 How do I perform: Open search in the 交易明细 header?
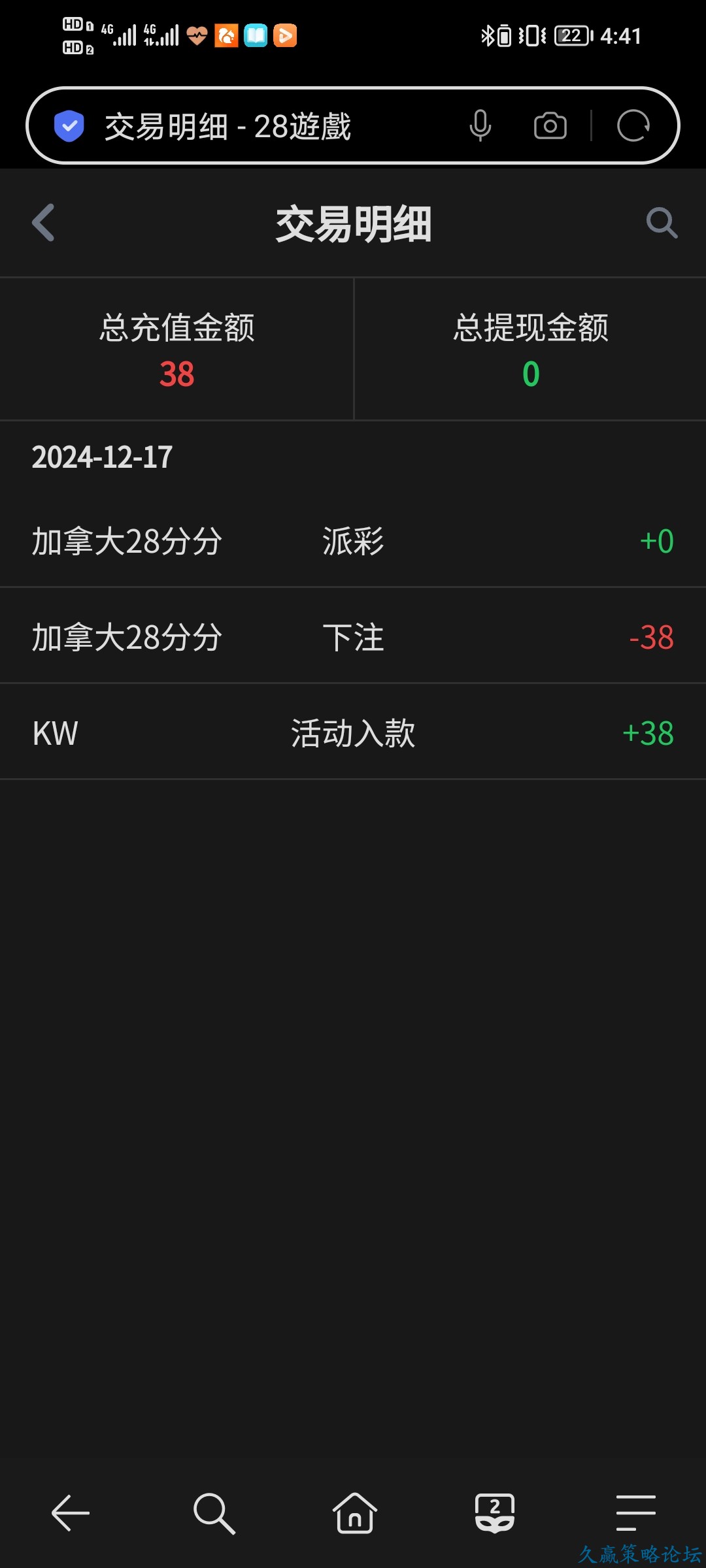662,223
